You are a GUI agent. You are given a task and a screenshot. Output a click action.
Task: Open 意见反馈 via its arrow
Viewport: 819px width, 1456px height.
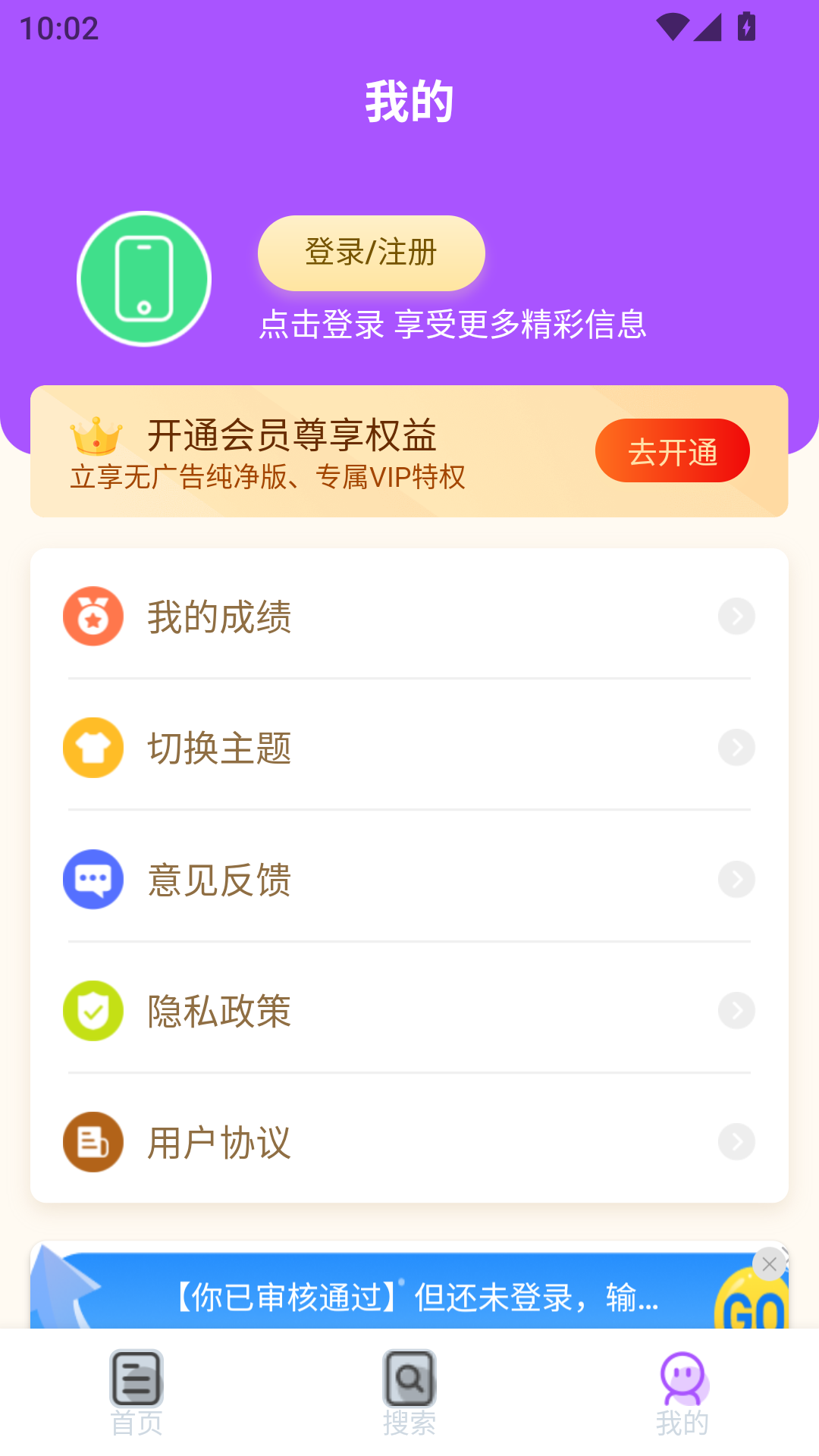pyautogui.click(x=736, y=879)
